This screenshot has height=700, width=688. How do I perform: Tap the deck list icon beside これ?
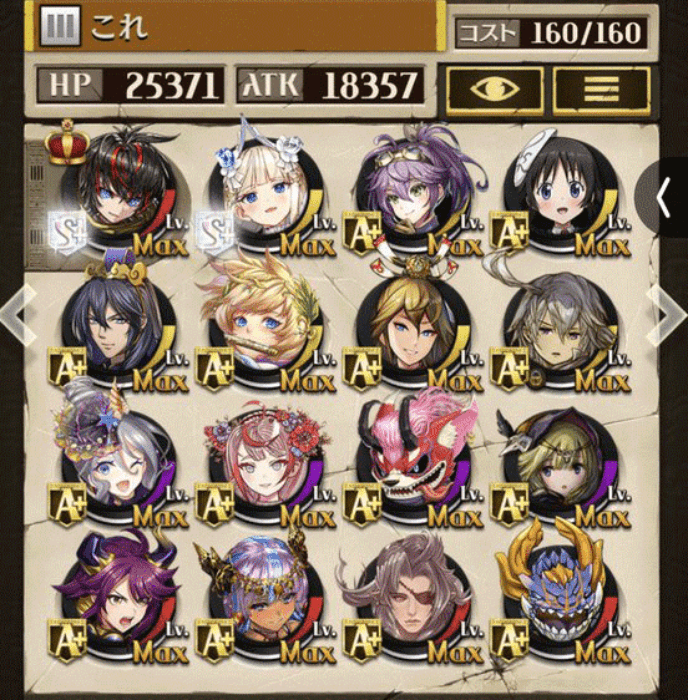tap(62, 26)
